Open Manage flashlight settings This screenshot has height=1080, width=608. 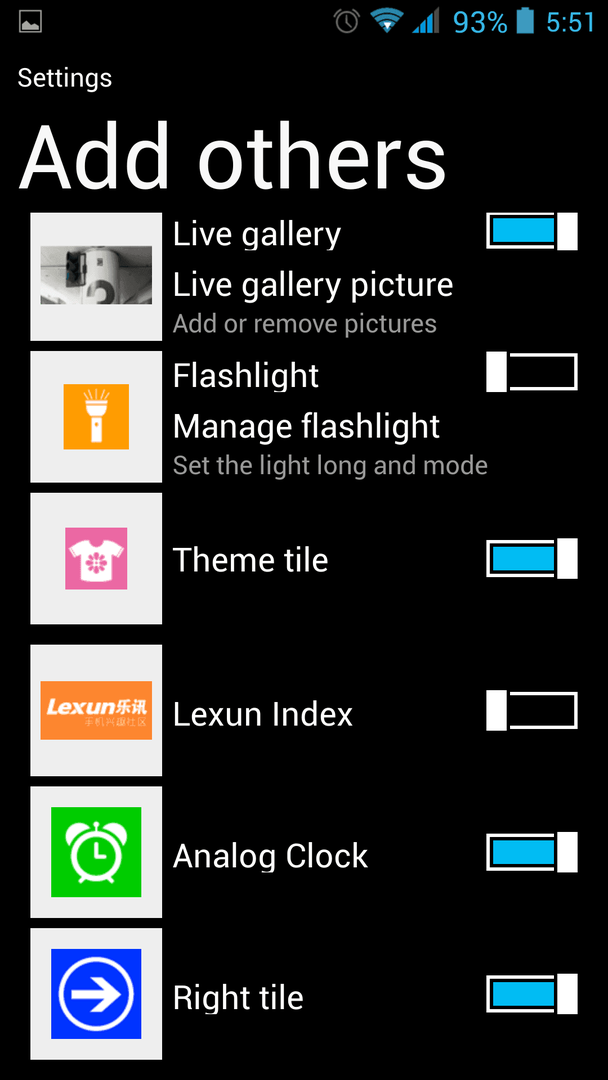(x=330, y=445)
